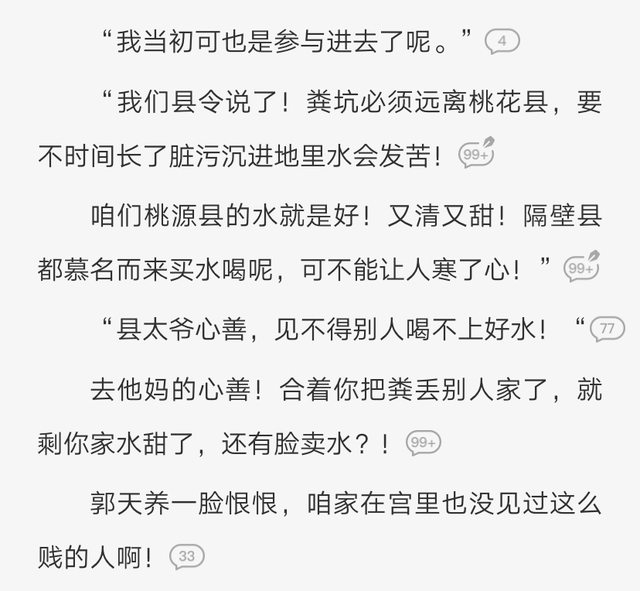Open the 77 comments after "喝不上好水"
640x591 pixels.
coord(607,328)
